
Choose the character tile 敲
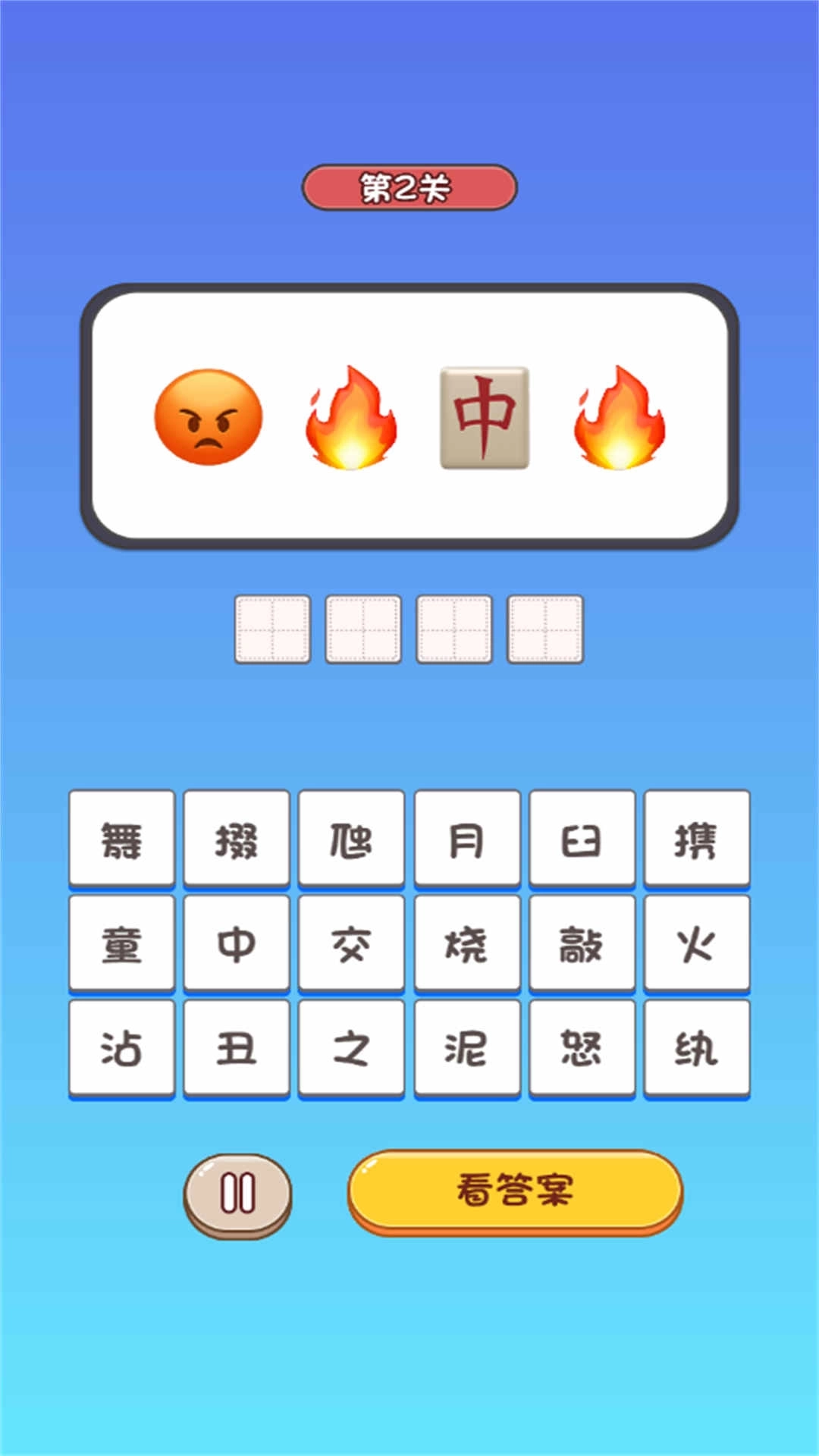pyautogui.click(x=581, y=943)
